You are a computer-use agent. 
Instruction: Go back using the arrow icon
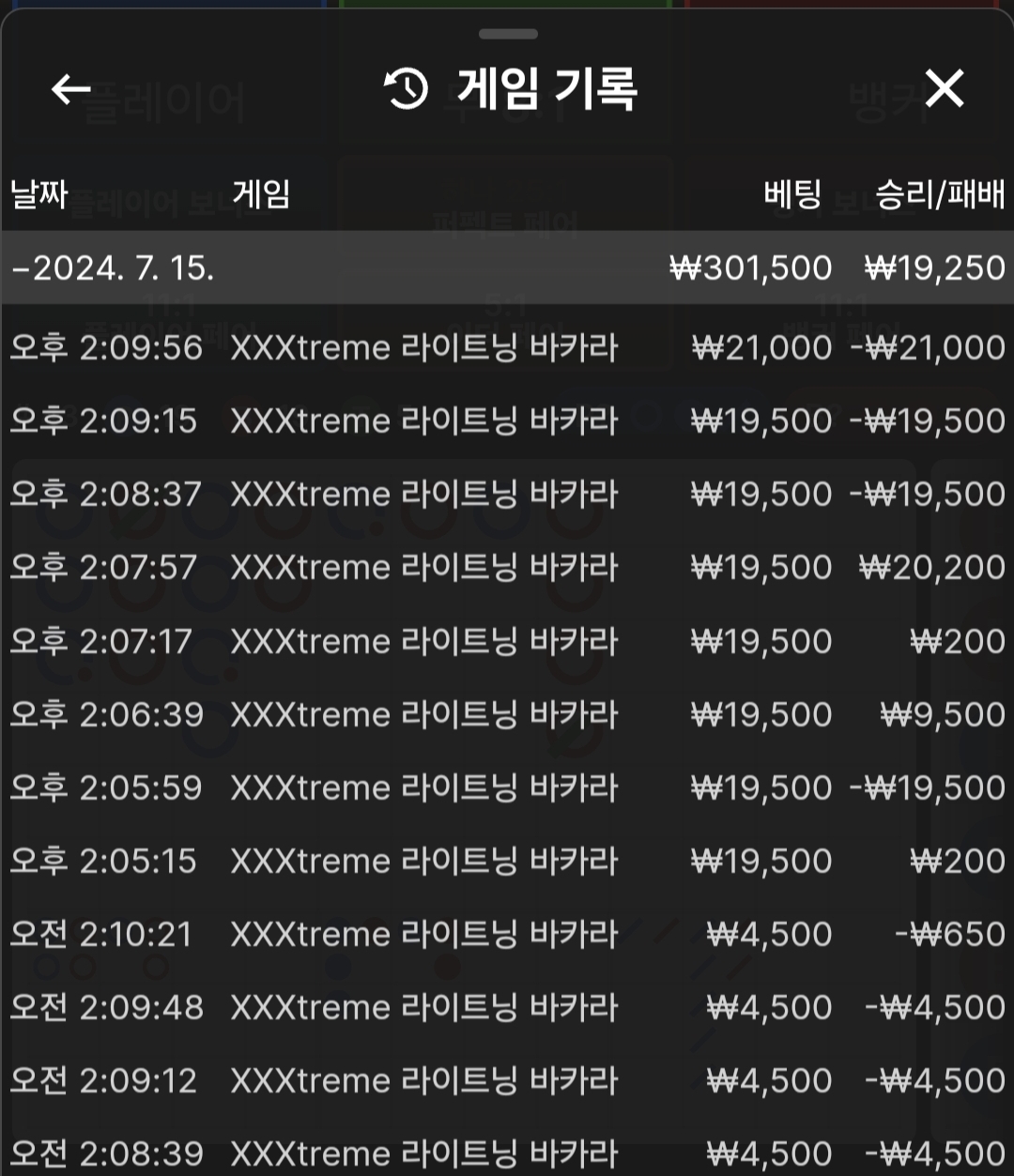(x=70, y=90)
